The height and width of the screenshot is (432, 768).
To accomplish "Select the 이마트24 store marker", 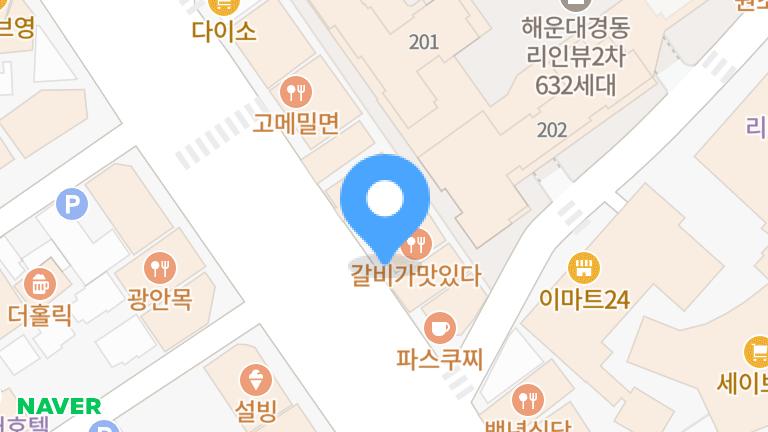I will tap(583, 268).
